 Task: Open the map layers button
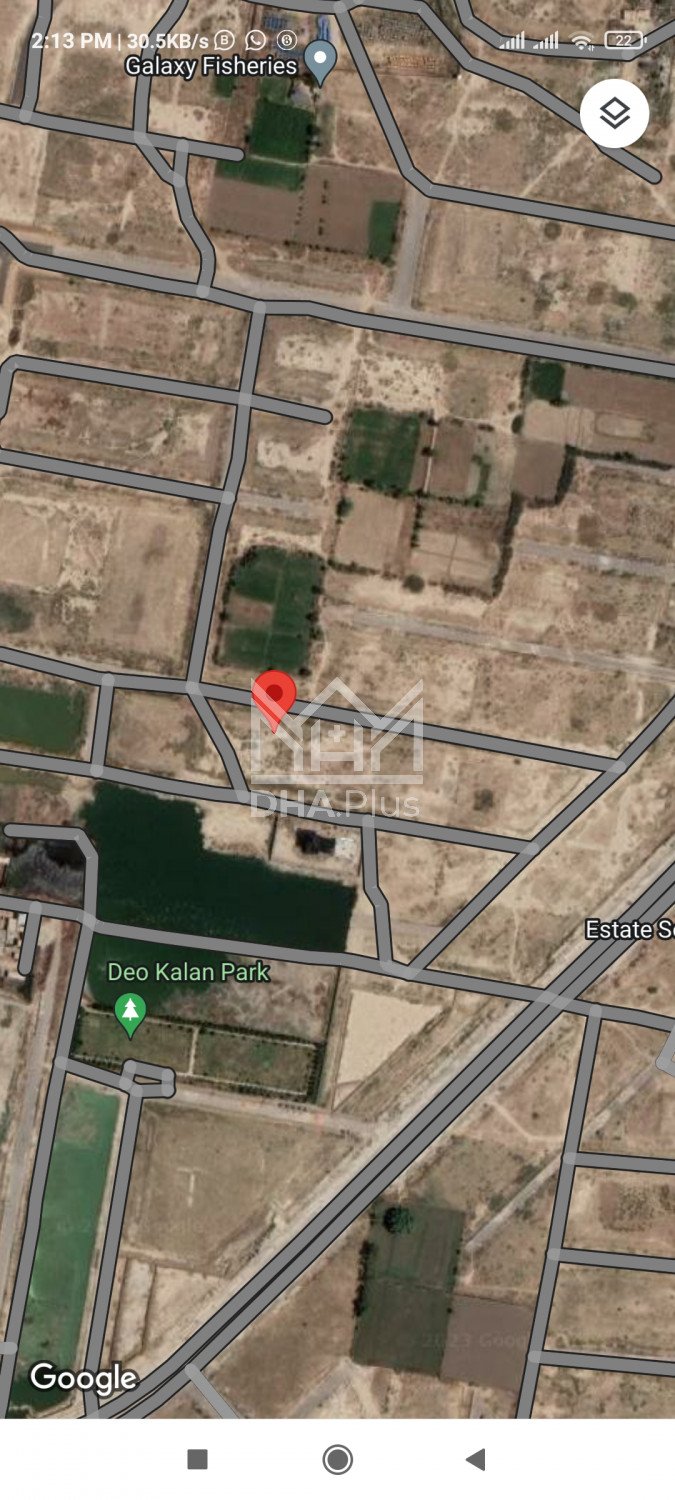pos(614,114)
